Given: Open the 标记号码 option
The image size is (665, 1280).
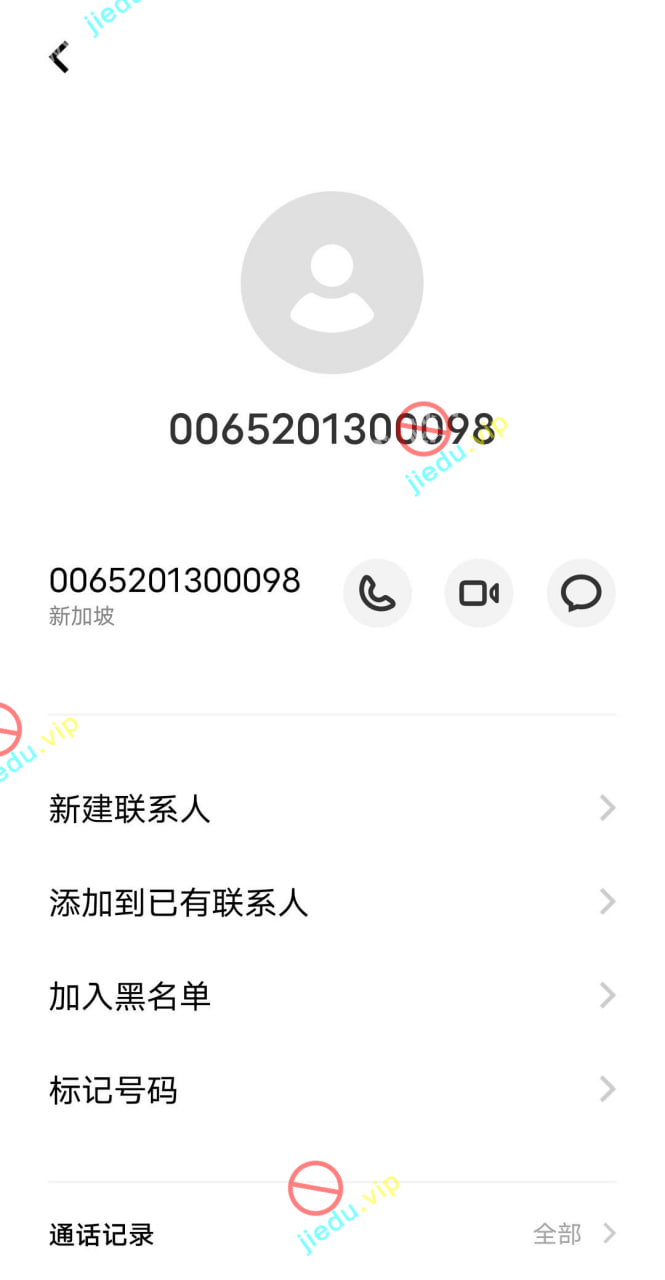Looking at the screenshot, I should click(332, 1089).
